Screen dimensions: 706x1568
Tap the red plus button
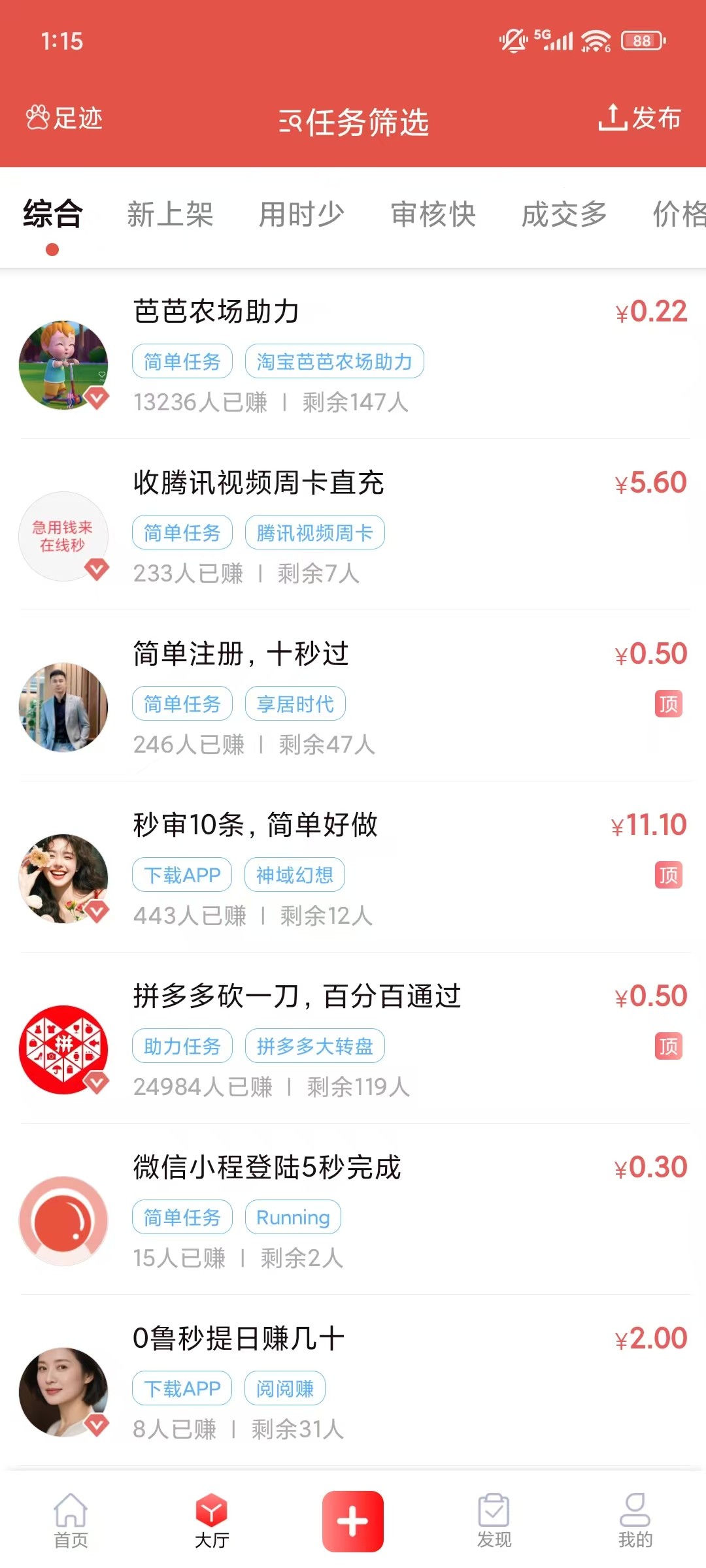tap(353, 1520)
